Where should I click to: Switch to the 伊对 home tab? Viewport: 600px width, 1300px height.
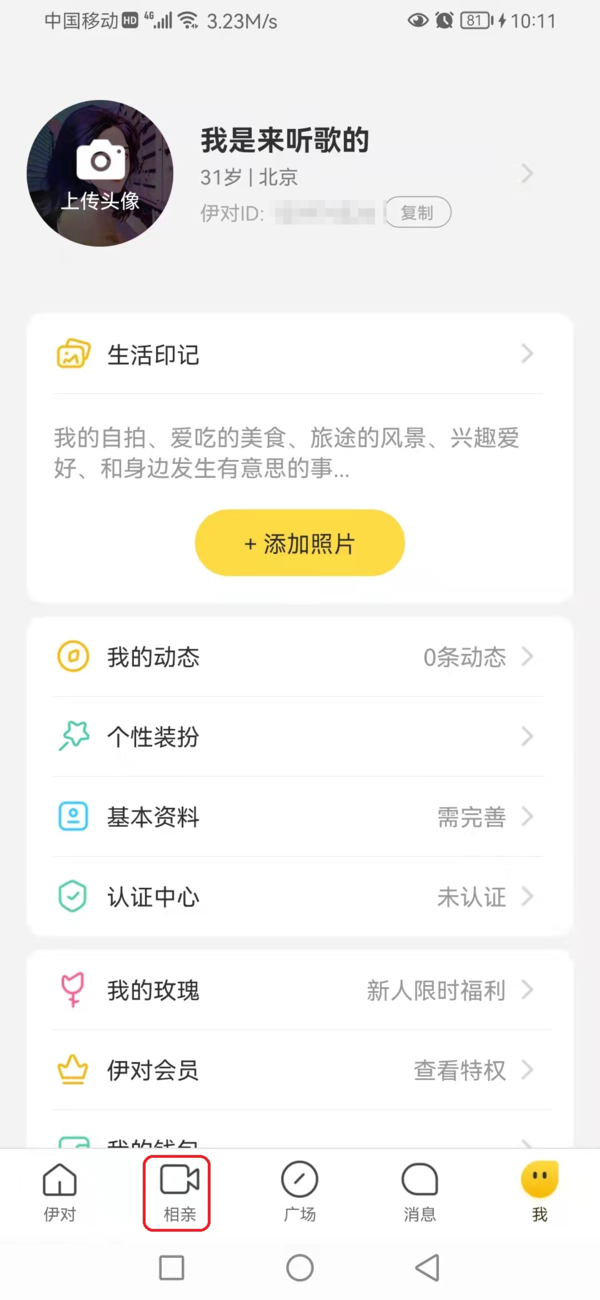pos(60,1193)
